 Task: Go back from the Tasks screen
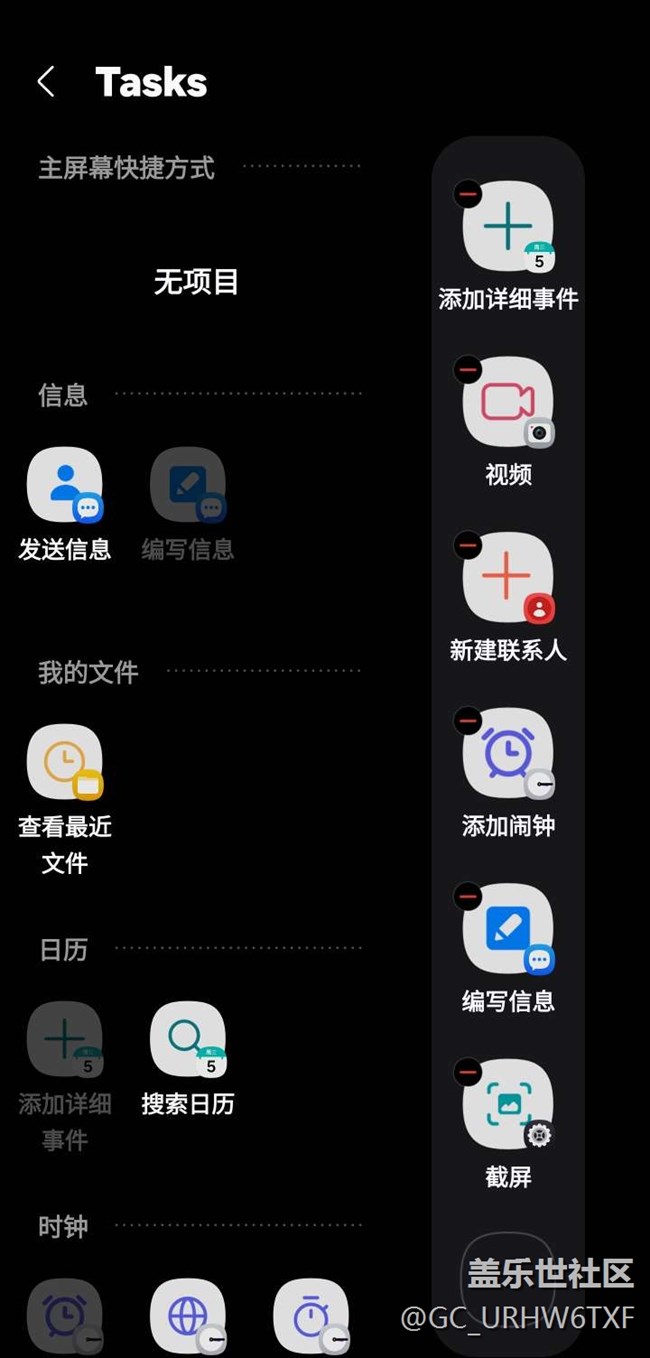coord(46,82)
